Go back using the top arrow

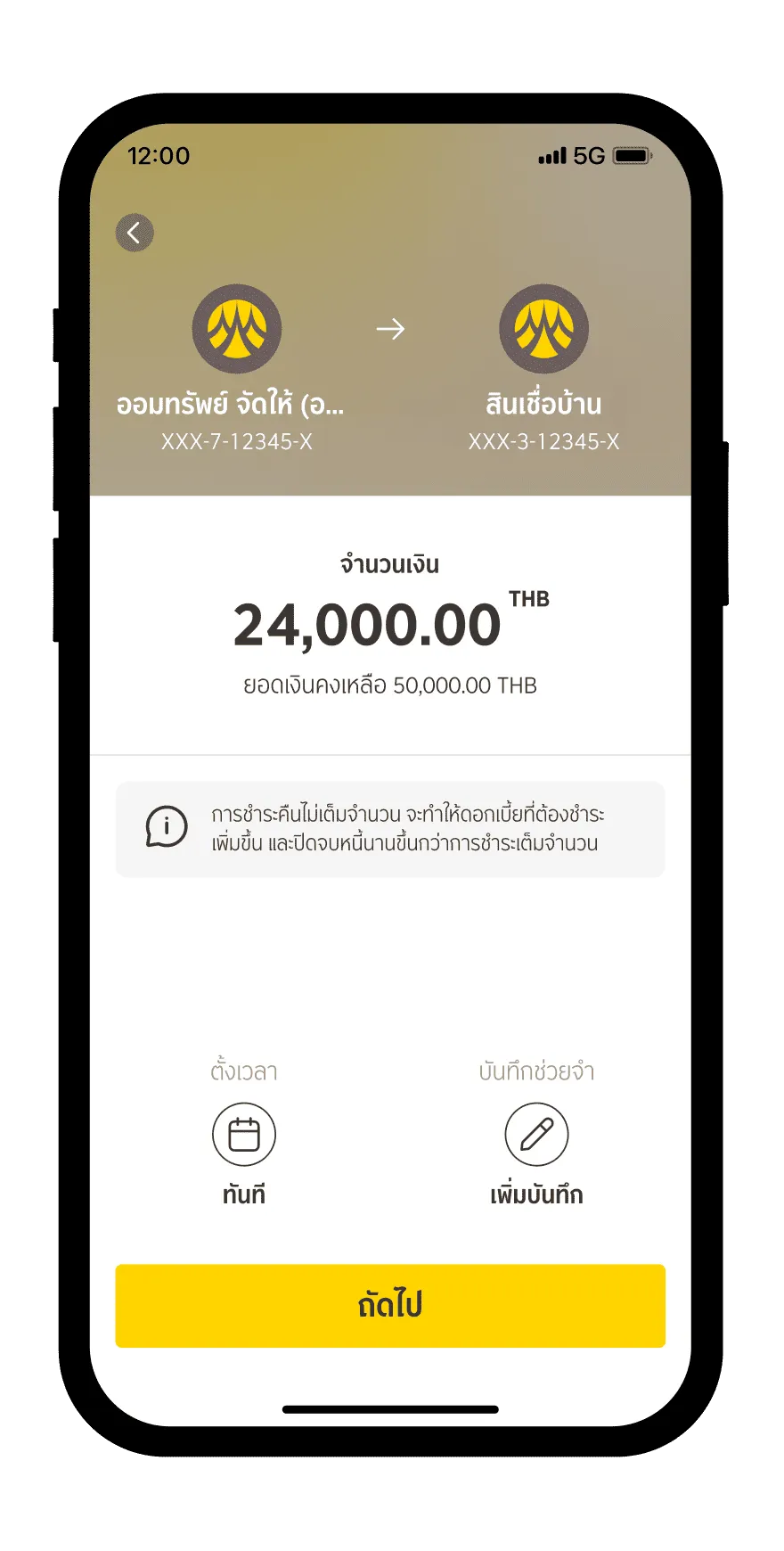tap(135, 234)
